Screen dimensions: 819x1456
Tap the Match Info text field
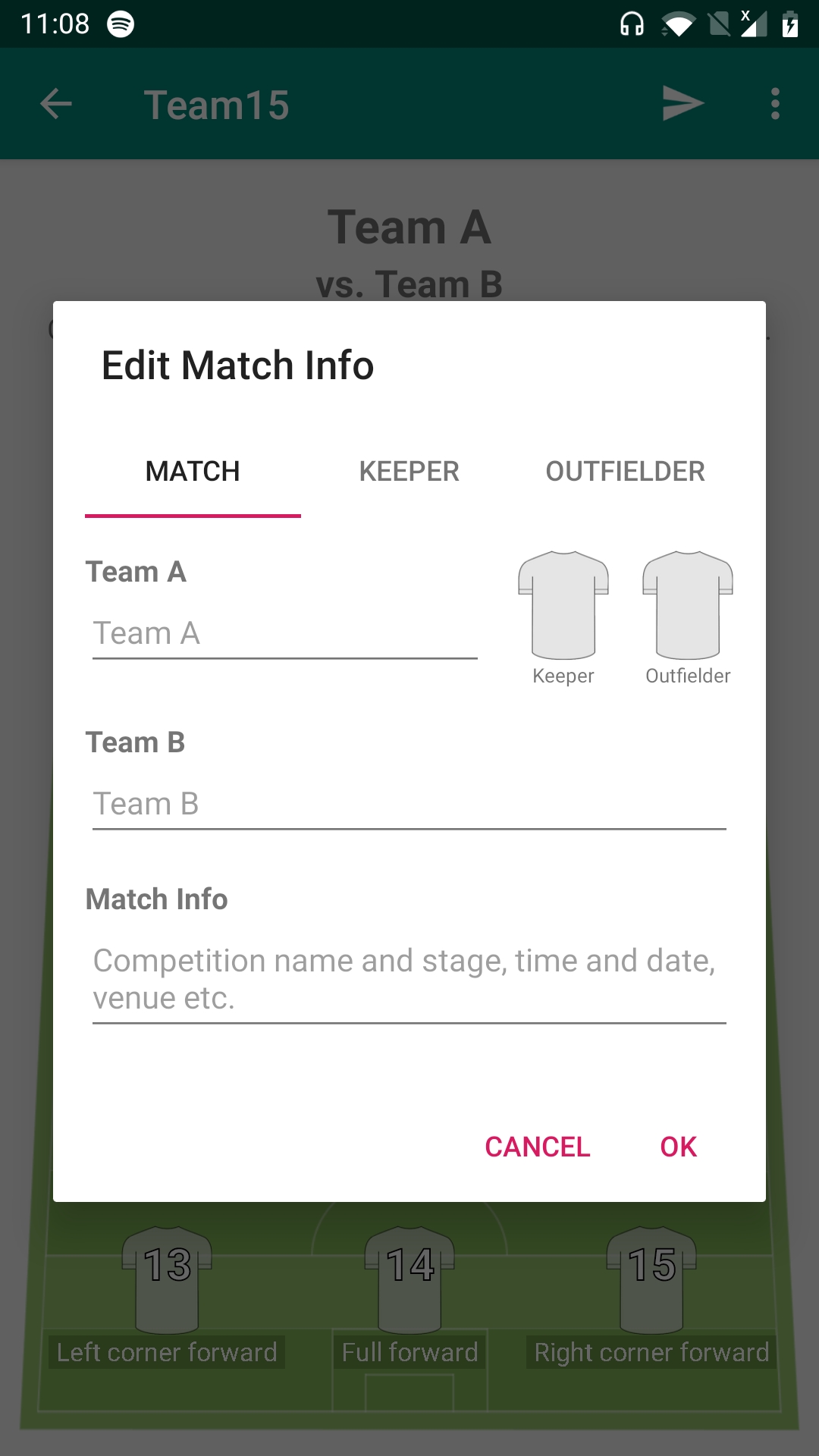click(x=409, y=979)
